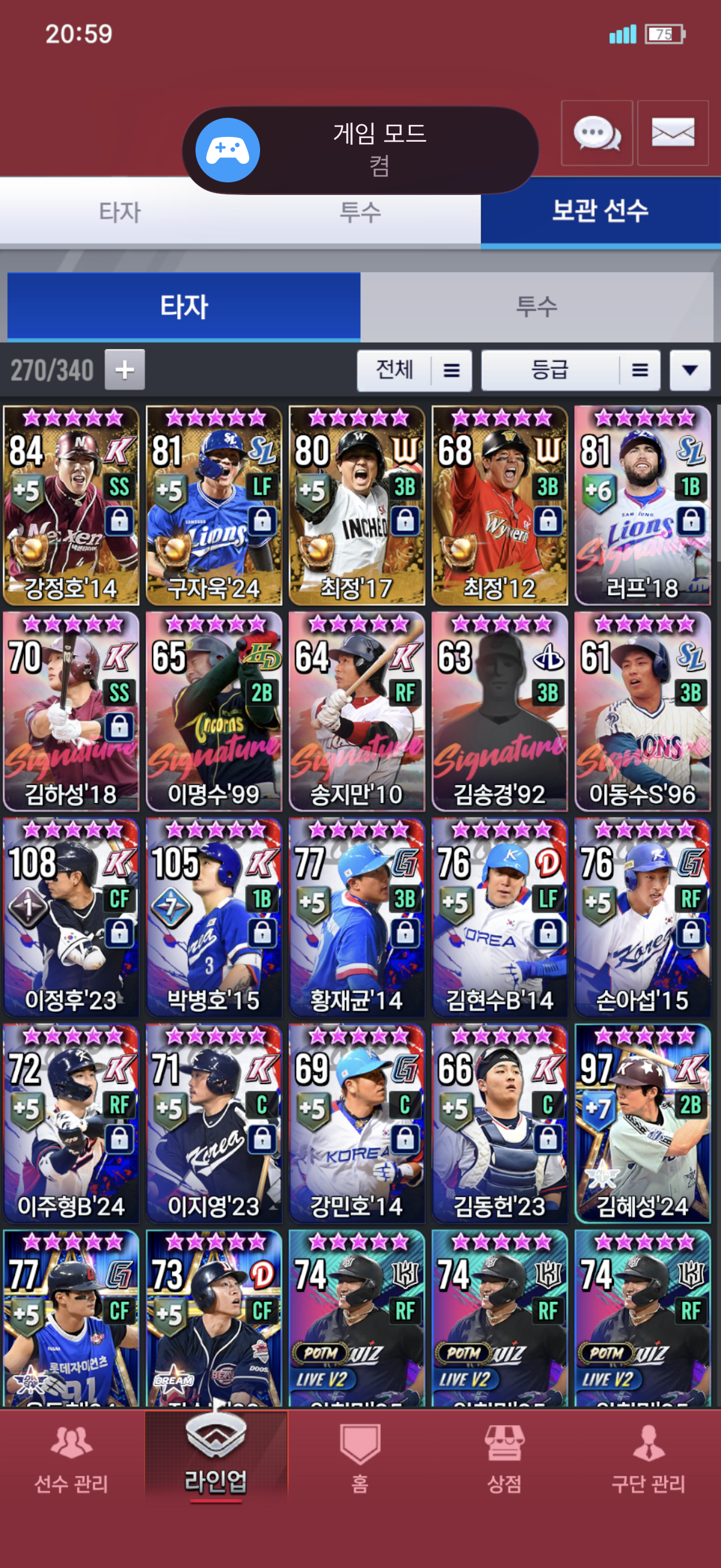Open player card 김혜성'24
721x1568 pixels.
click(x=642, y=1123)
